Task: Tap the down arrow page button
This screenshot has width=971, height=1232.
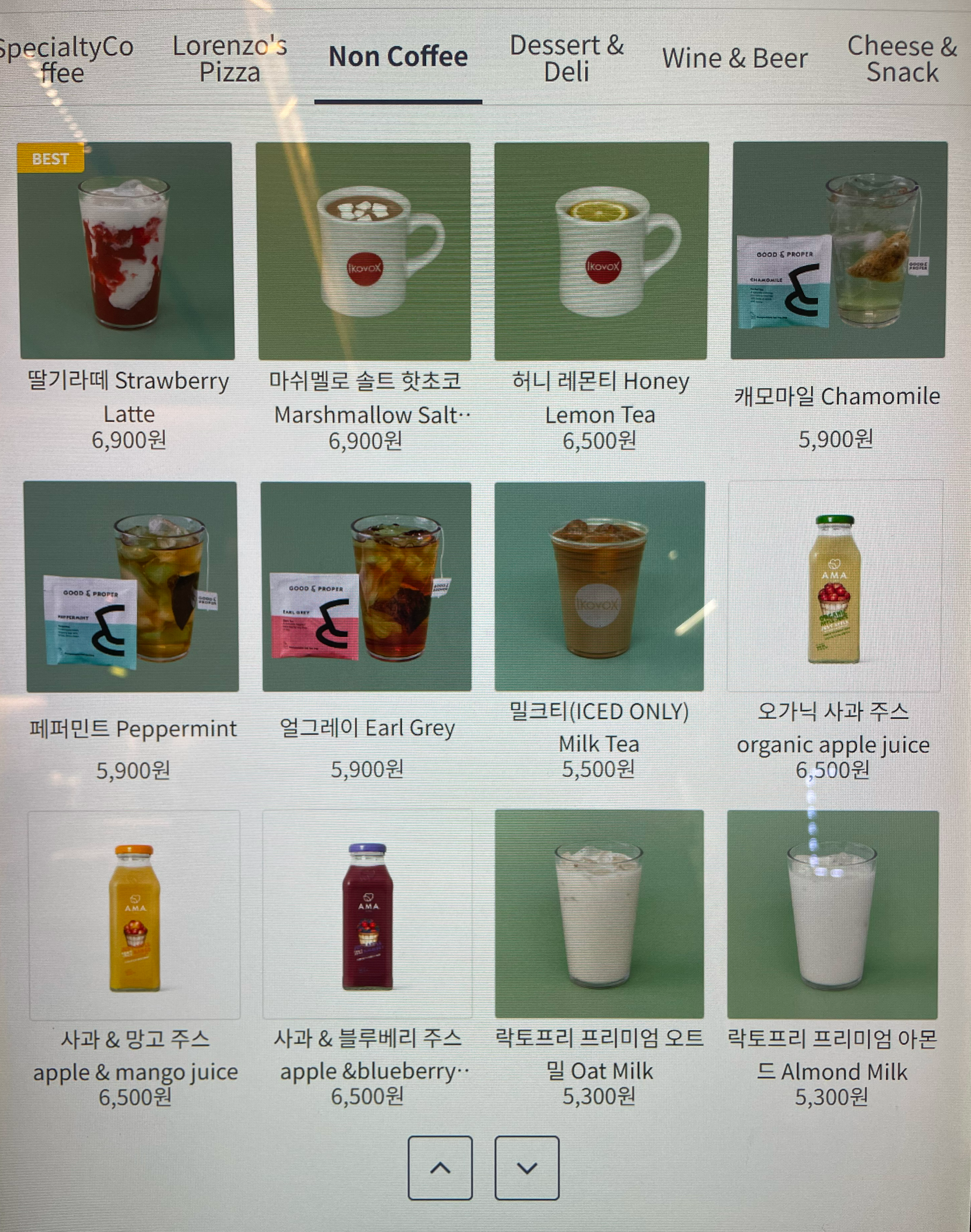Action: coord(527,1168)
